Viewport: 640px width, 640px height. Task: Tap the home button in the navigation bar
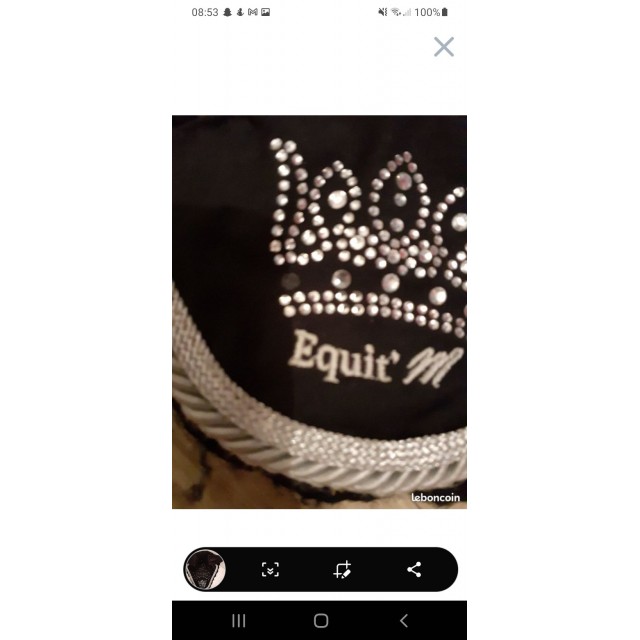tap(320, 621)
